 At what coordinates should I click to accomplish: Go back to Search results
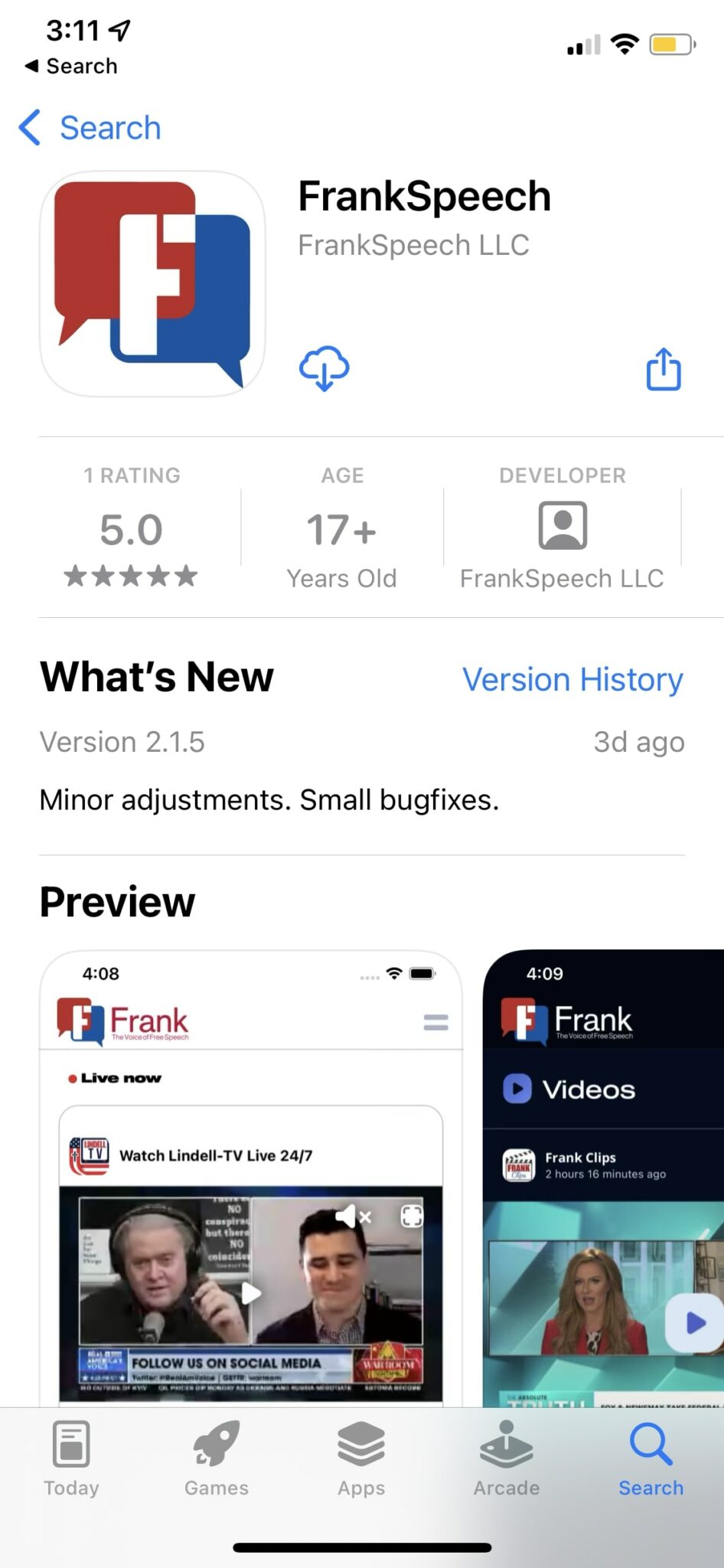(90, 128)
